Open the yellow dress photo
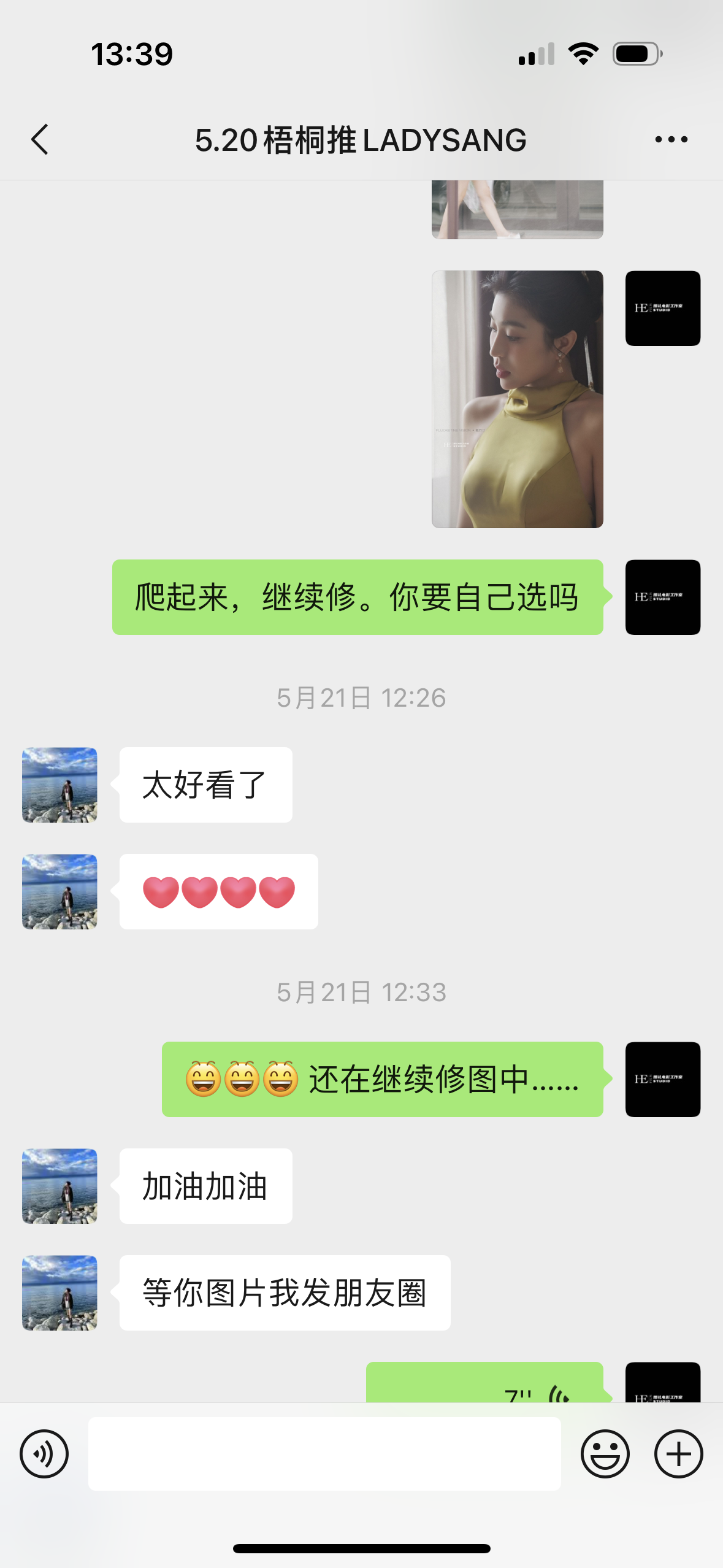Image resolution: width=723 pixels, height=1568 pixels. (x=517, y=399)
